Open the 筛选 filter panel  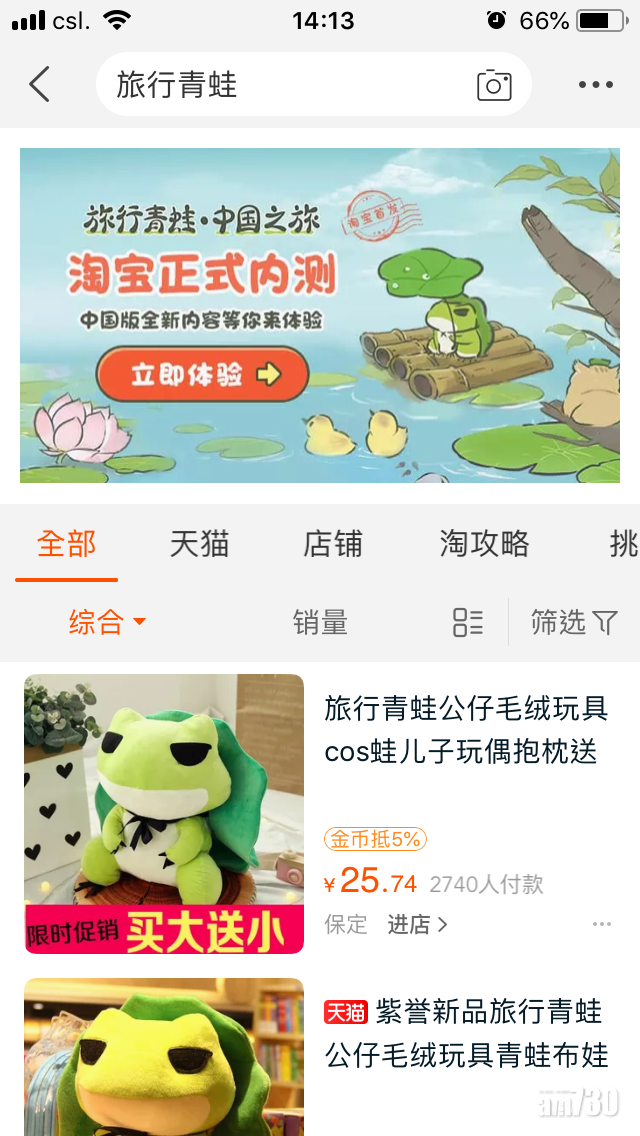click(x=574, y=622)
